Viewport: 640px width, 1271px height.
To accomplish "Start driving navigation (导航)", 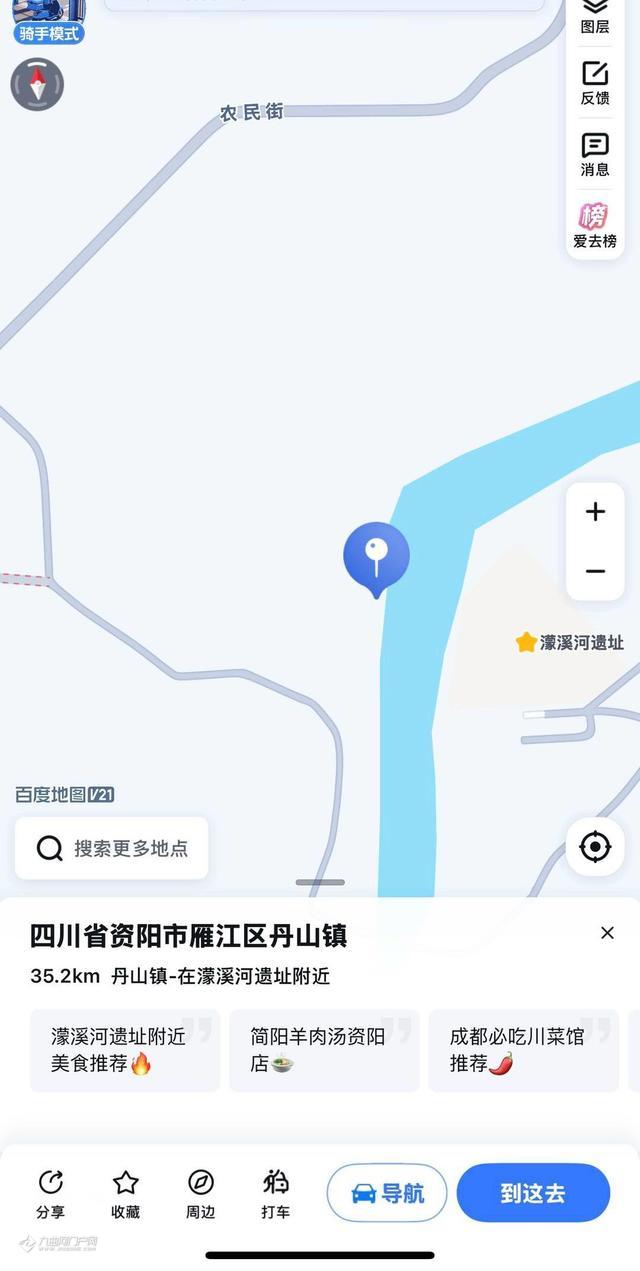I will tap(387, 1193).
